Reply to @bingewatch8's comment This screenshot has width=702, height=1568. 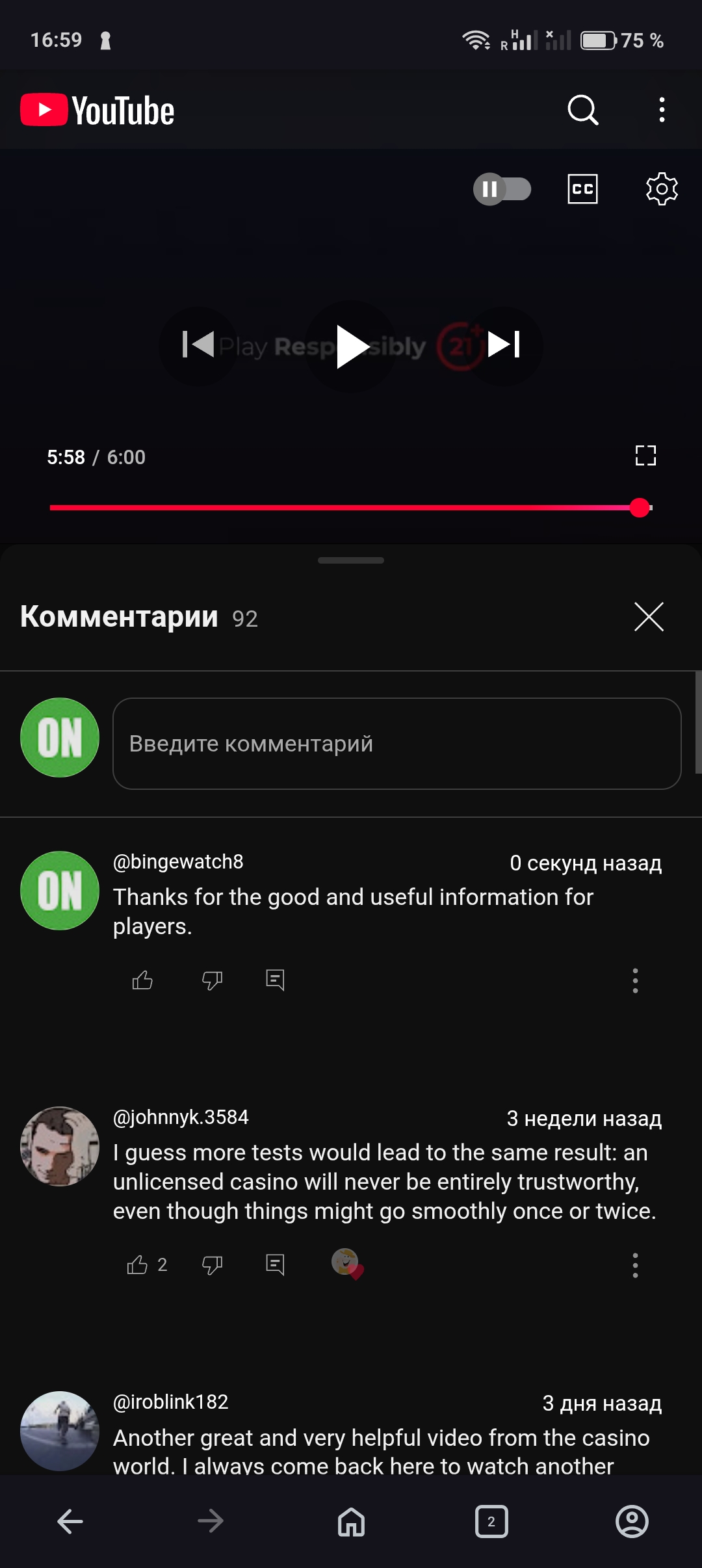tap(275, 980)
